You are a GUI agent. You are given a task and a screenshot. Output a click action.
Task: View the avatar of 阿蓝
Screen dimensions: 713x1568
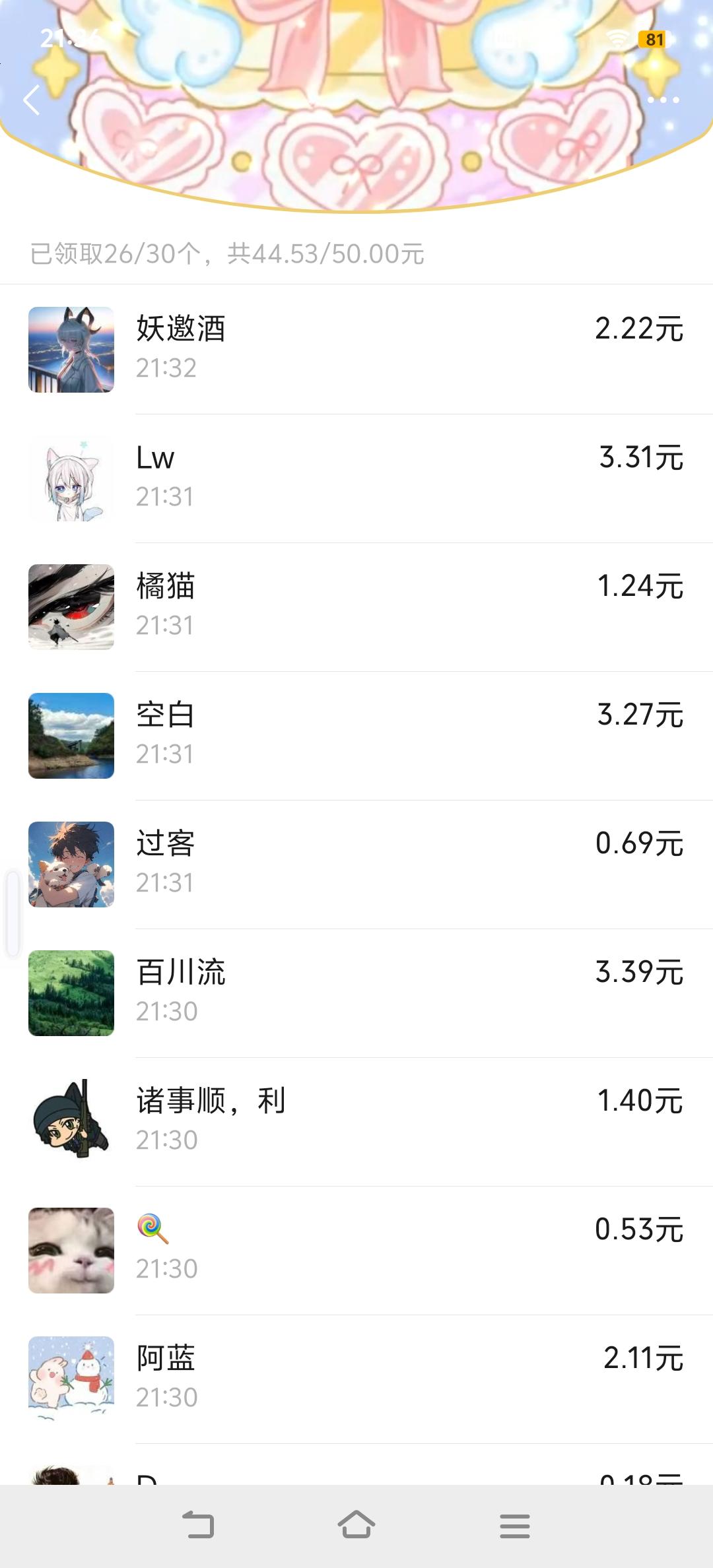coord(71,1379)
